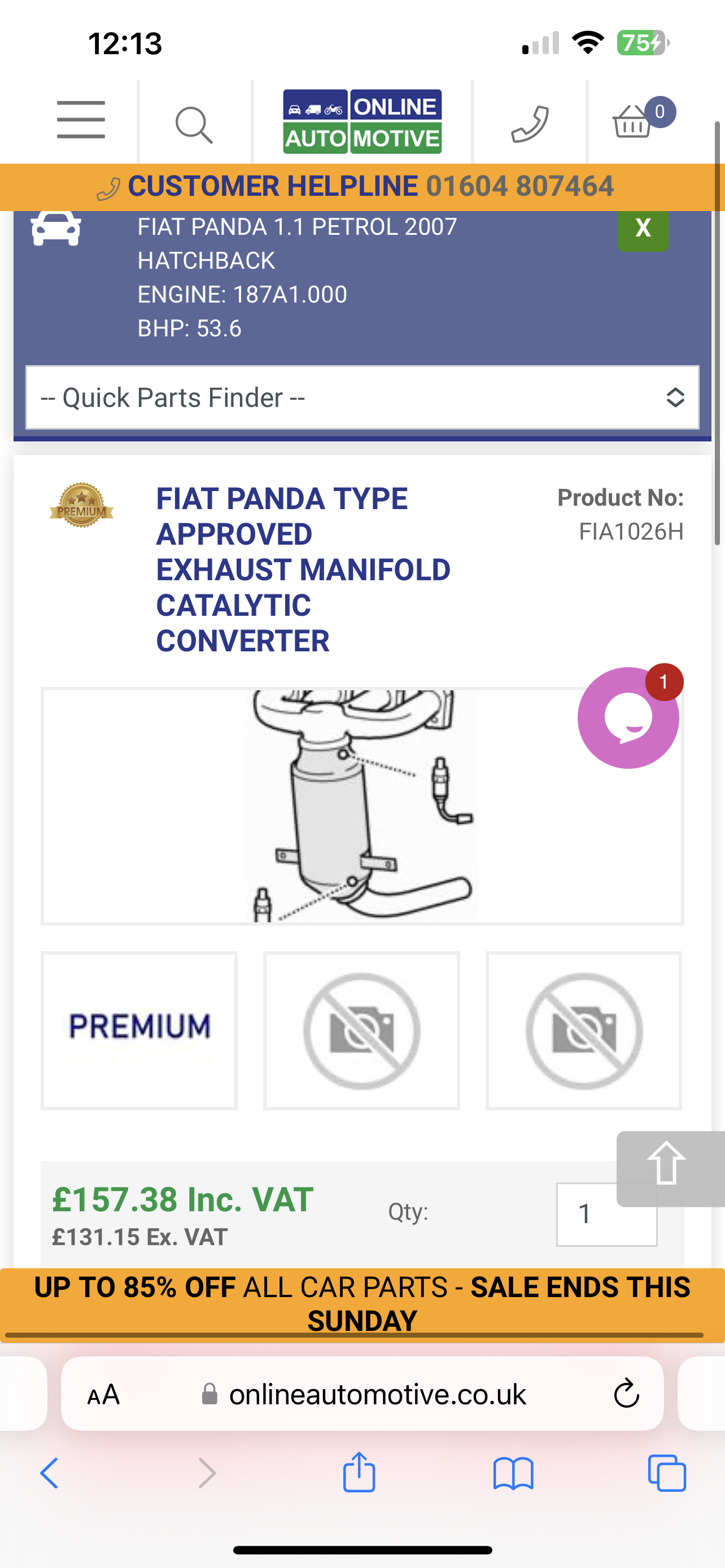Screen dimensions: 725x1568
Task: Open the site search magnifier
Action: [x=194, y=125]
